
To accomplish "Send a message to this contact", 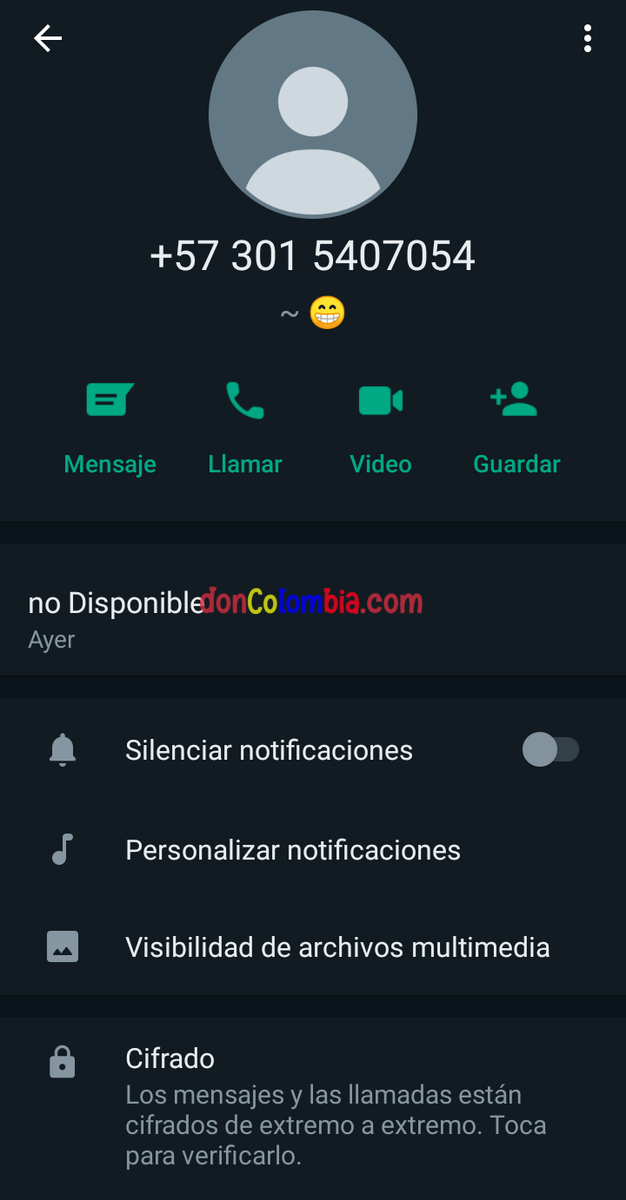I will (x=110, y=428).
